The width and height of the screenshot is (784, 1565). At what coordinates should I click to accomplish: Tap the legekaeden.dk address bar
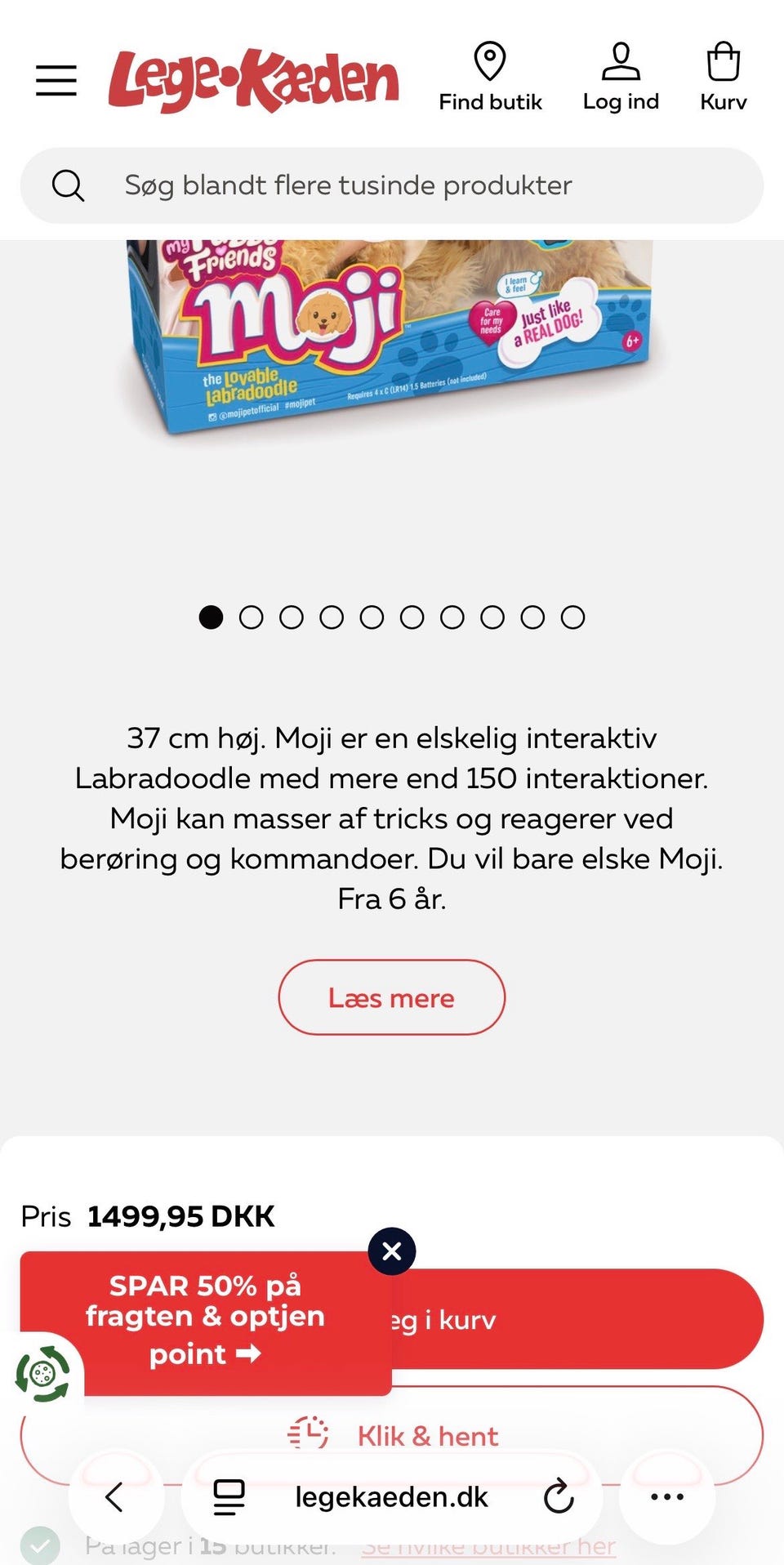tap(392, 1497)
